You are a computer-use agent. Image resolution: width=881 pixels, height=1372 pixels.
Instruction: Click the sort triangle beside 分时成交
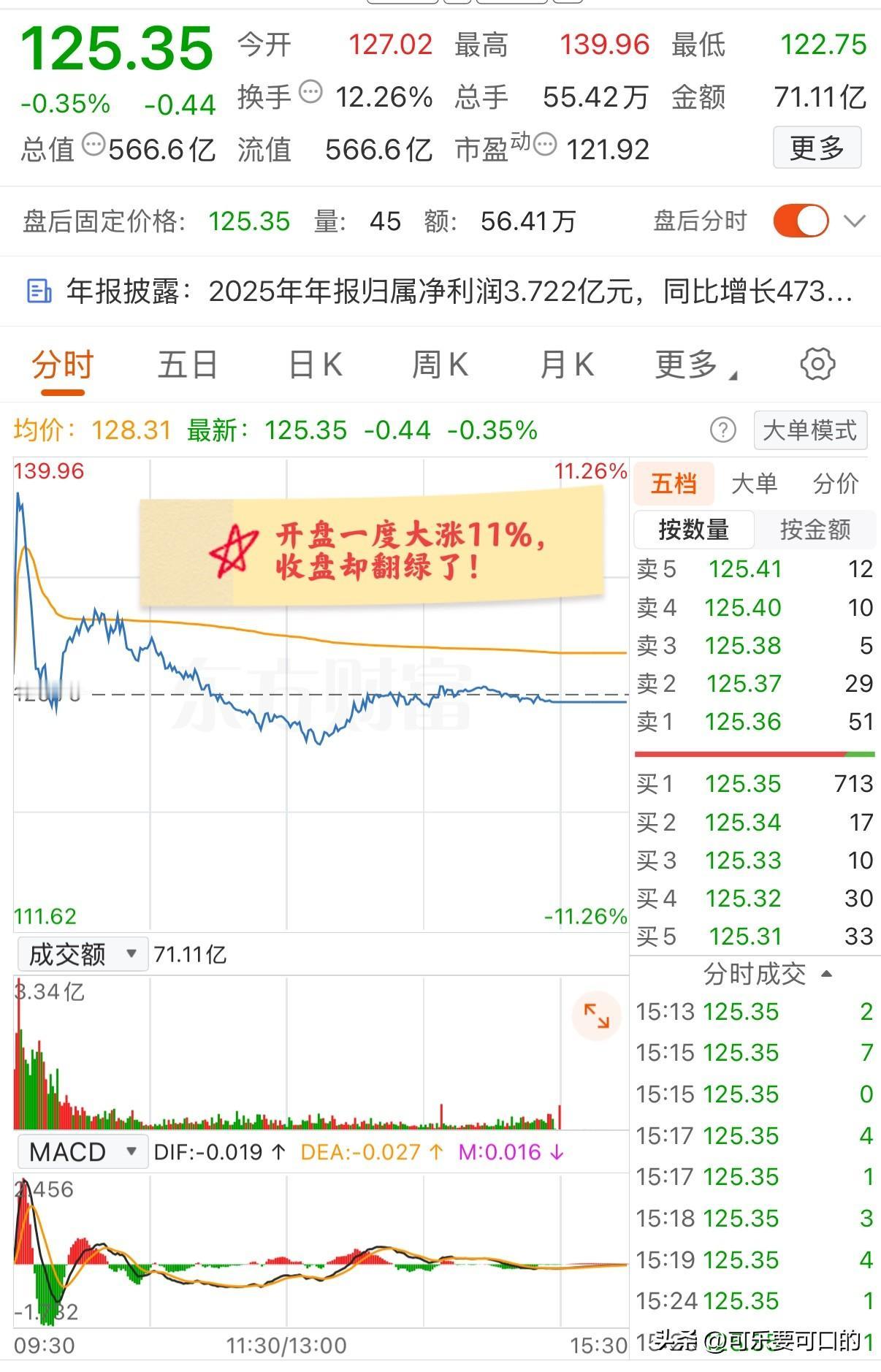[828, 973]
